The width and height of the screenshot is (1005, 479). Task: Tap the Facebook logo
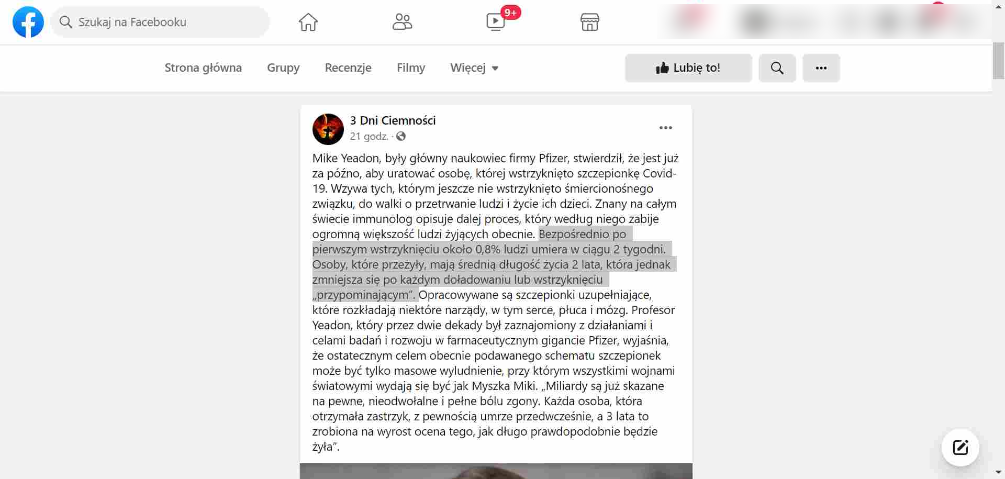pyautogui.click(x=28, y=21)
